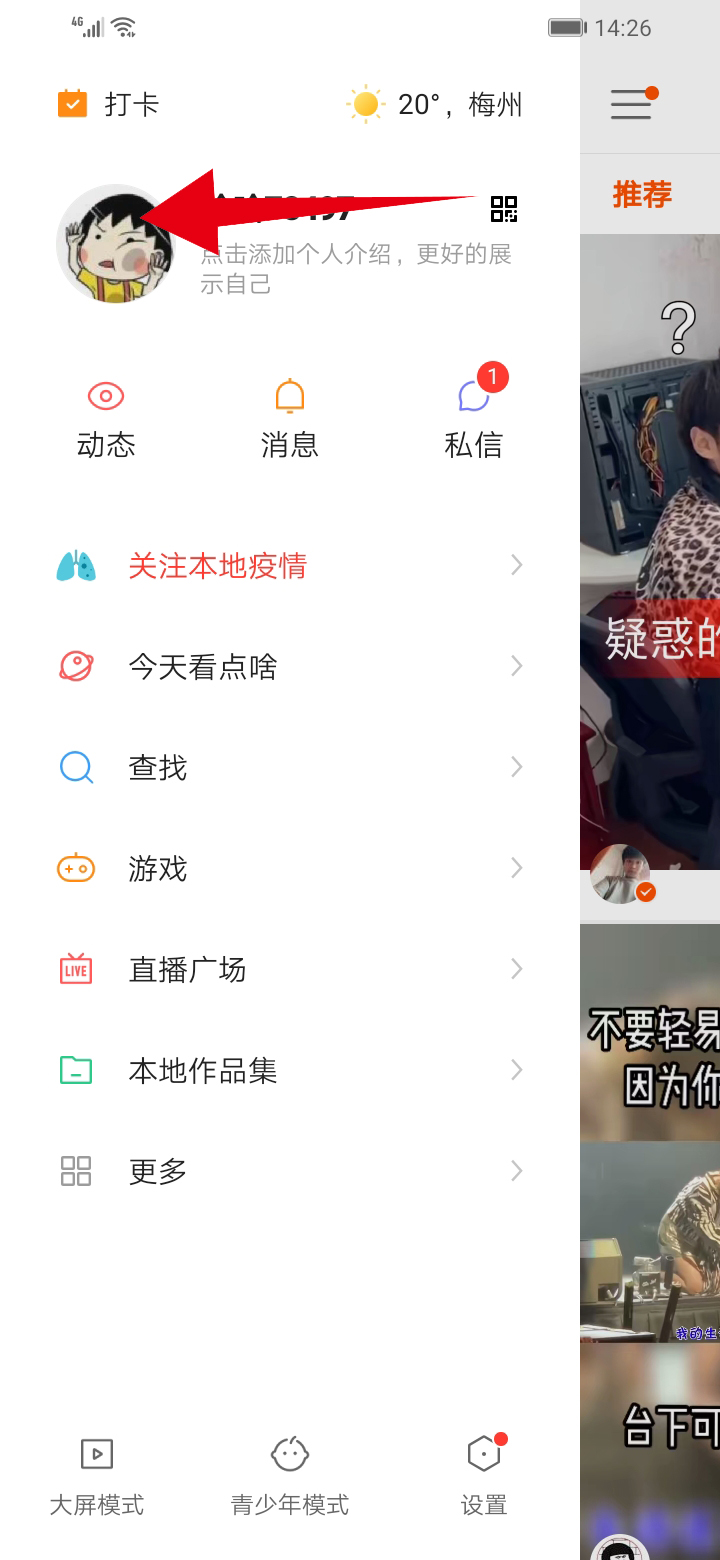Open 本地作品集 local works
The width and height of the screenshot is (720, 1560).
pos(290,1071)
